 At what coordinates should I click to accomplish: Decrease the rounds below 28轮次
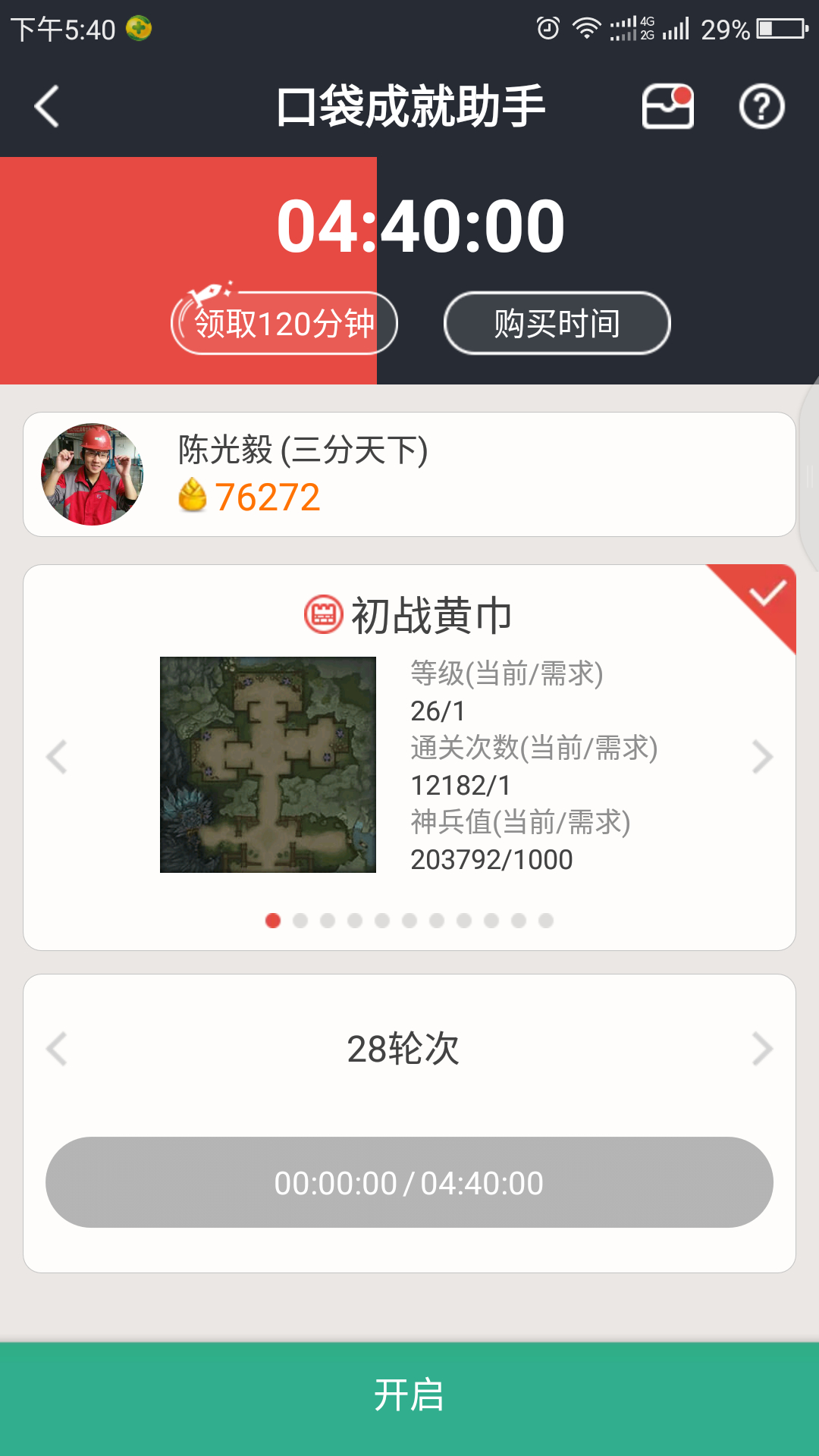click(x=57, y=1049)
